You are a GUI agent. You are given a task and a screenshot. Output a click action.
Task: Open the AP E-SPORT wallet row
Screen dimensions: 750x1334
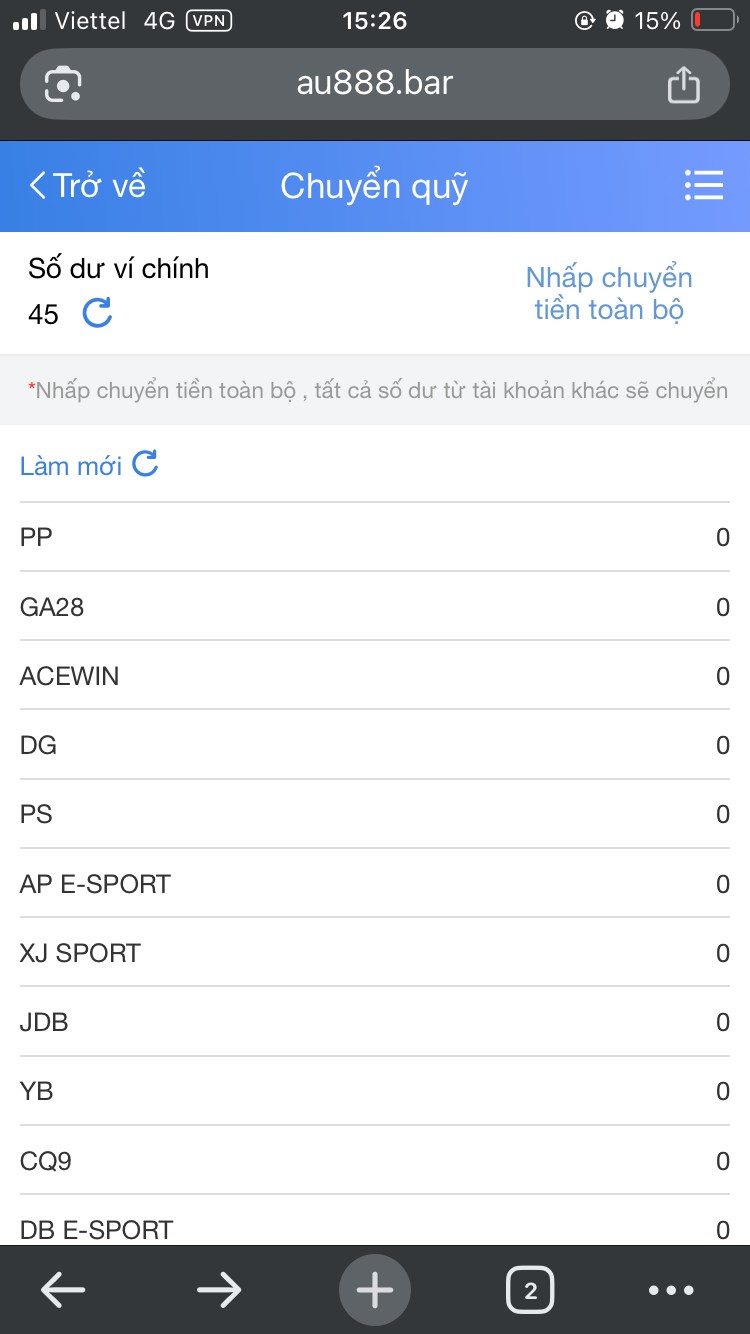374,884
